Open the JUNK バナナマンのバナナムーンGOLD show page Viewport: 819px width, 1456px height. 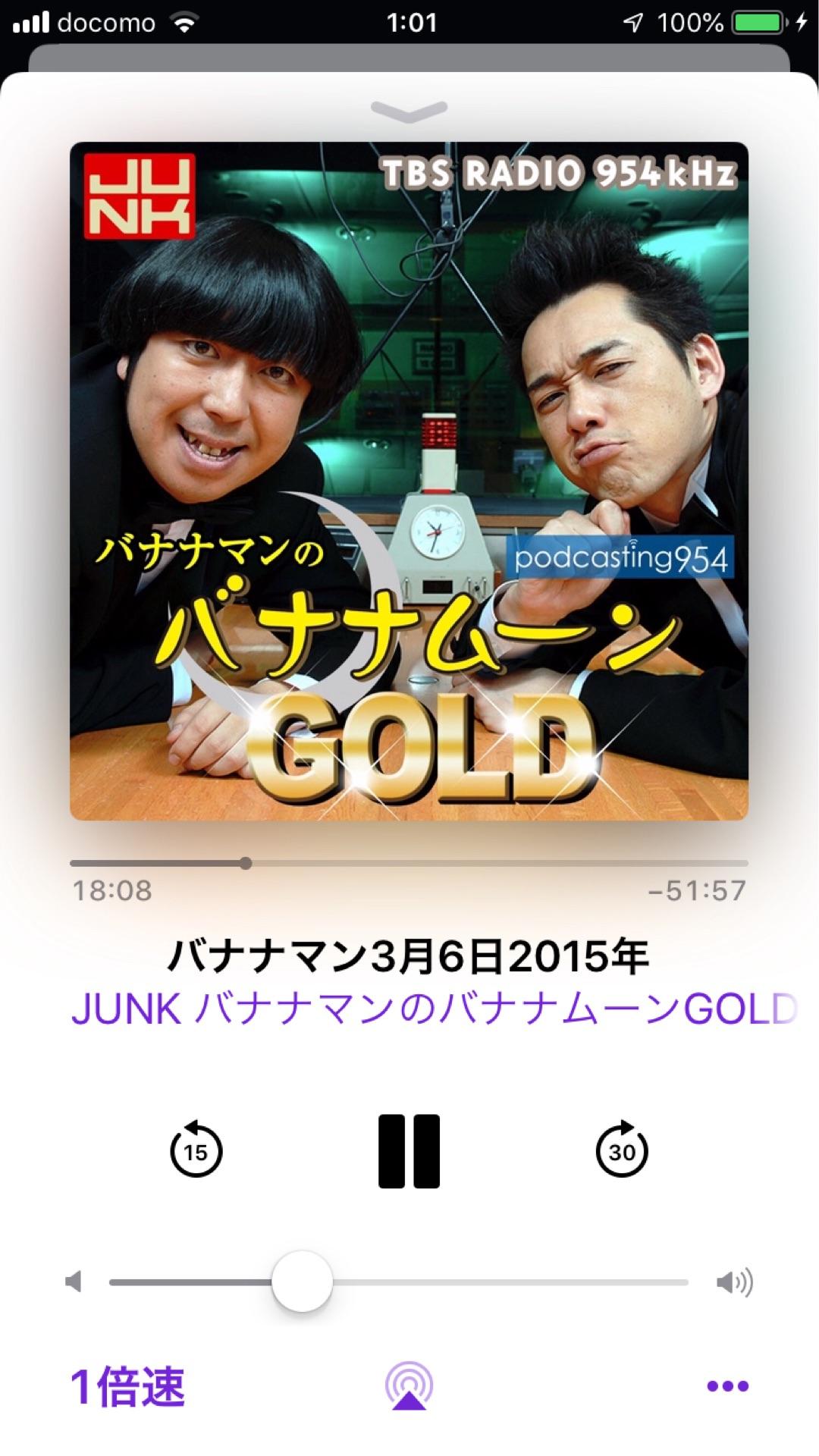[434, 1009]
